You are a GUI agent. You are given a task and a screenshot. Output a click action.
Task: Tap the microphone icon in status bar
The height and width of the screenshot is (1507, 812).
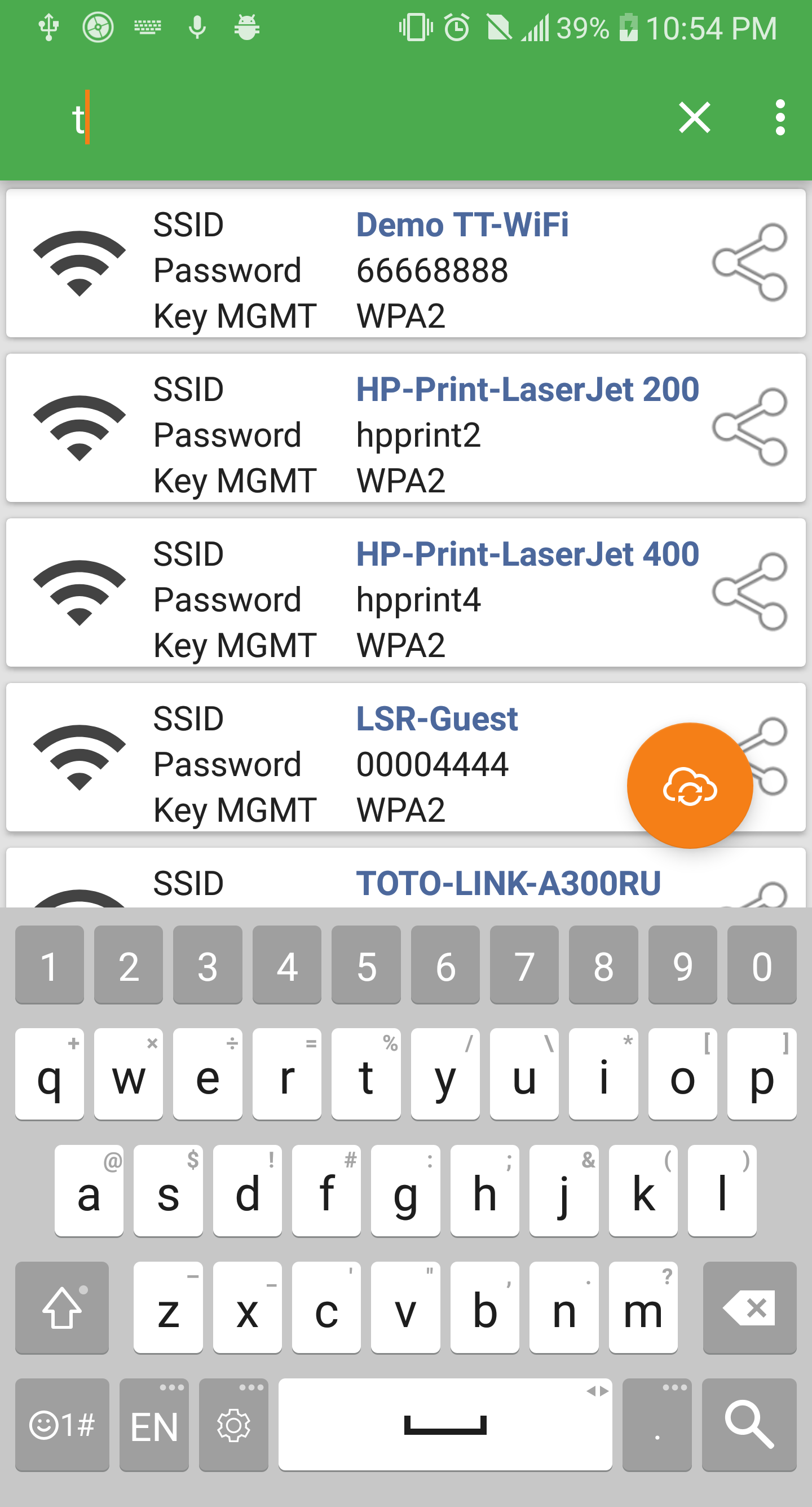198,27
